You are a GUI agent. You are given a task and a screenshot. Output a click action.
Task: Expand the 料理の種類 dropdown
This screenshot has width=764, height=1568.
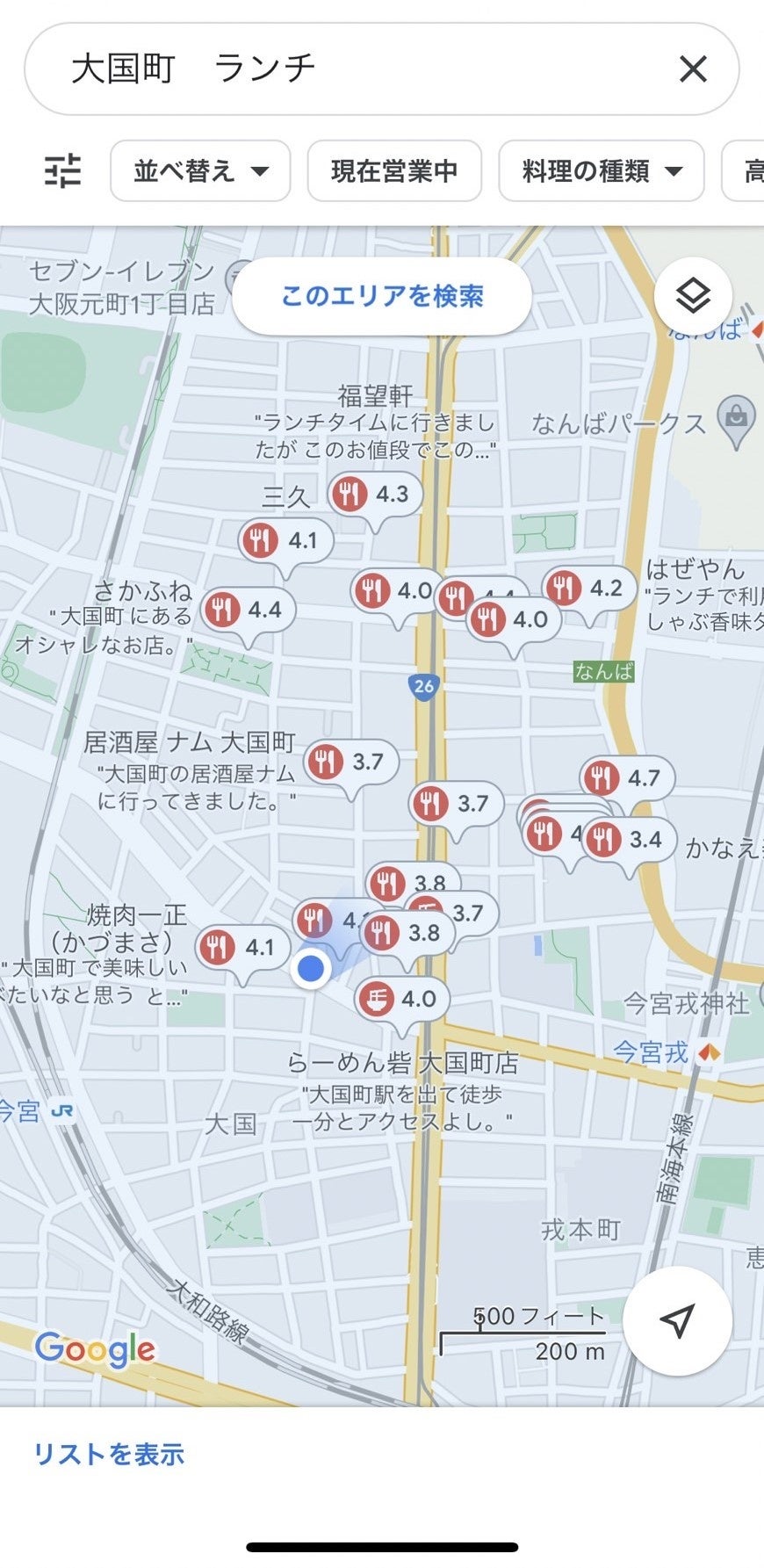click(x=602, y=170)
